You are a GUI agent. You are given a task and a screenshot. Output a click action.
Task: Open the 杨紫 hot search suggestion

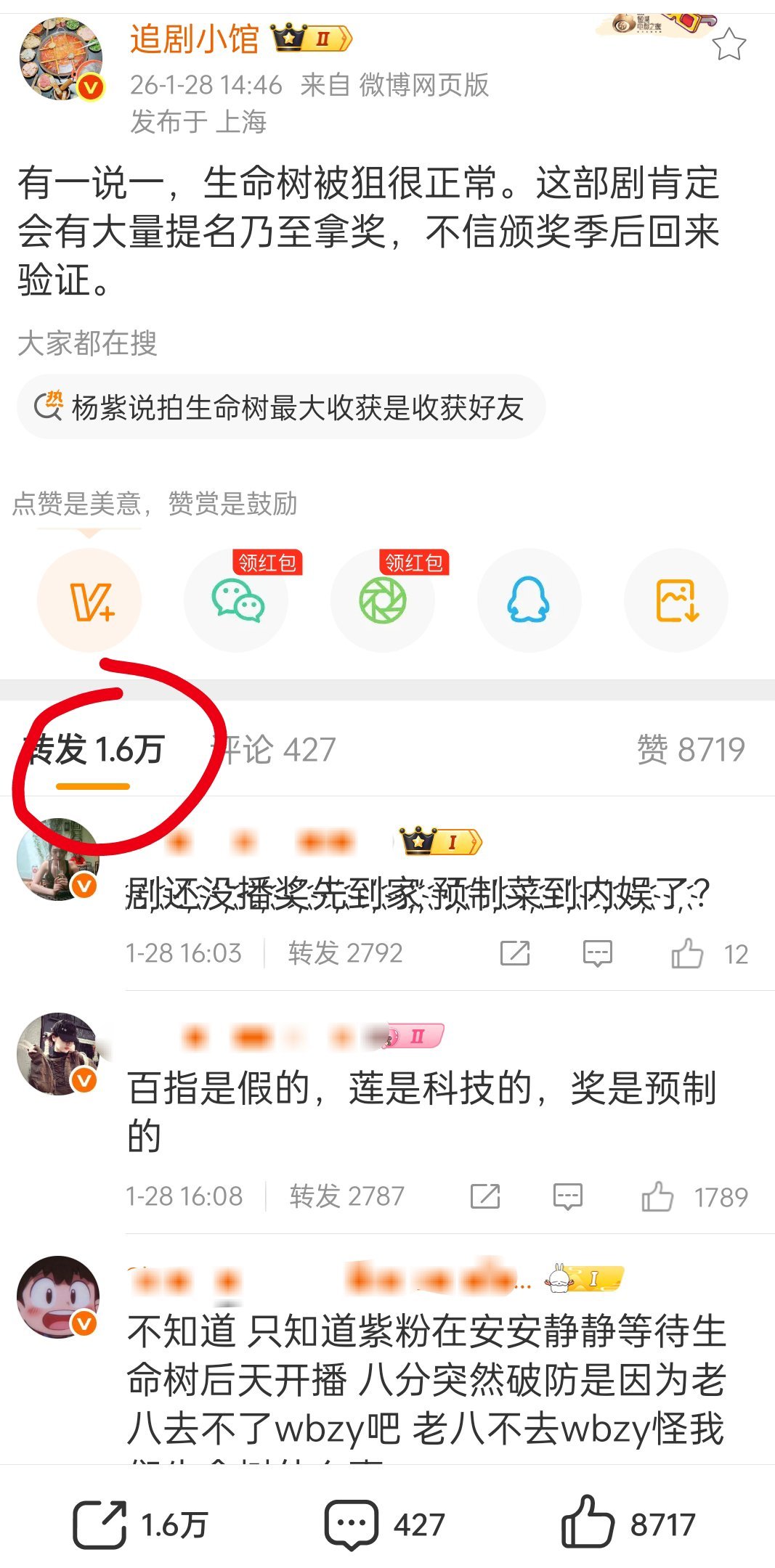coord(291,407)
